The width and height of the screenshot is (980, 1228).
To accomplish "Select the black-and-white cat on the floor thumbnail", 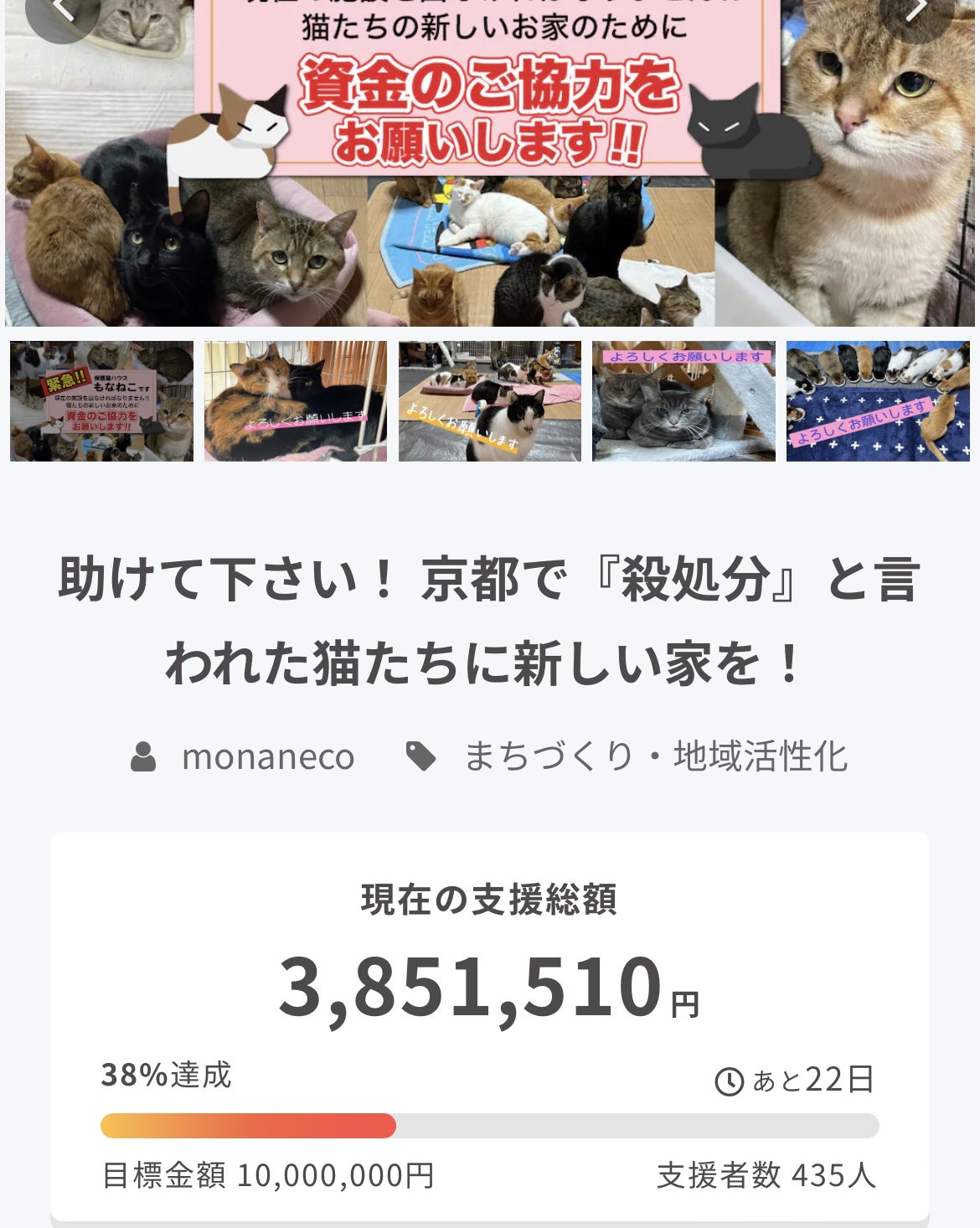I will 490,400.
